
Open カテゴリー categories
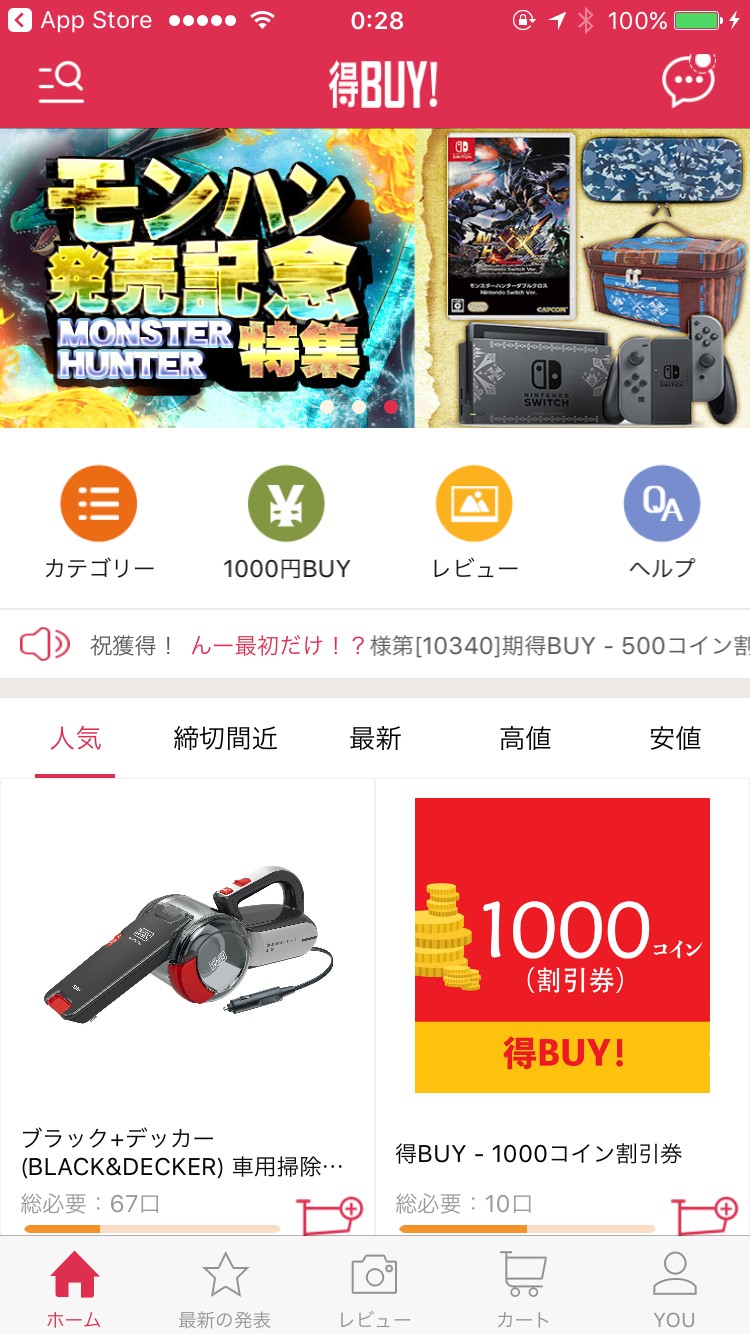(x=99, y=522)
